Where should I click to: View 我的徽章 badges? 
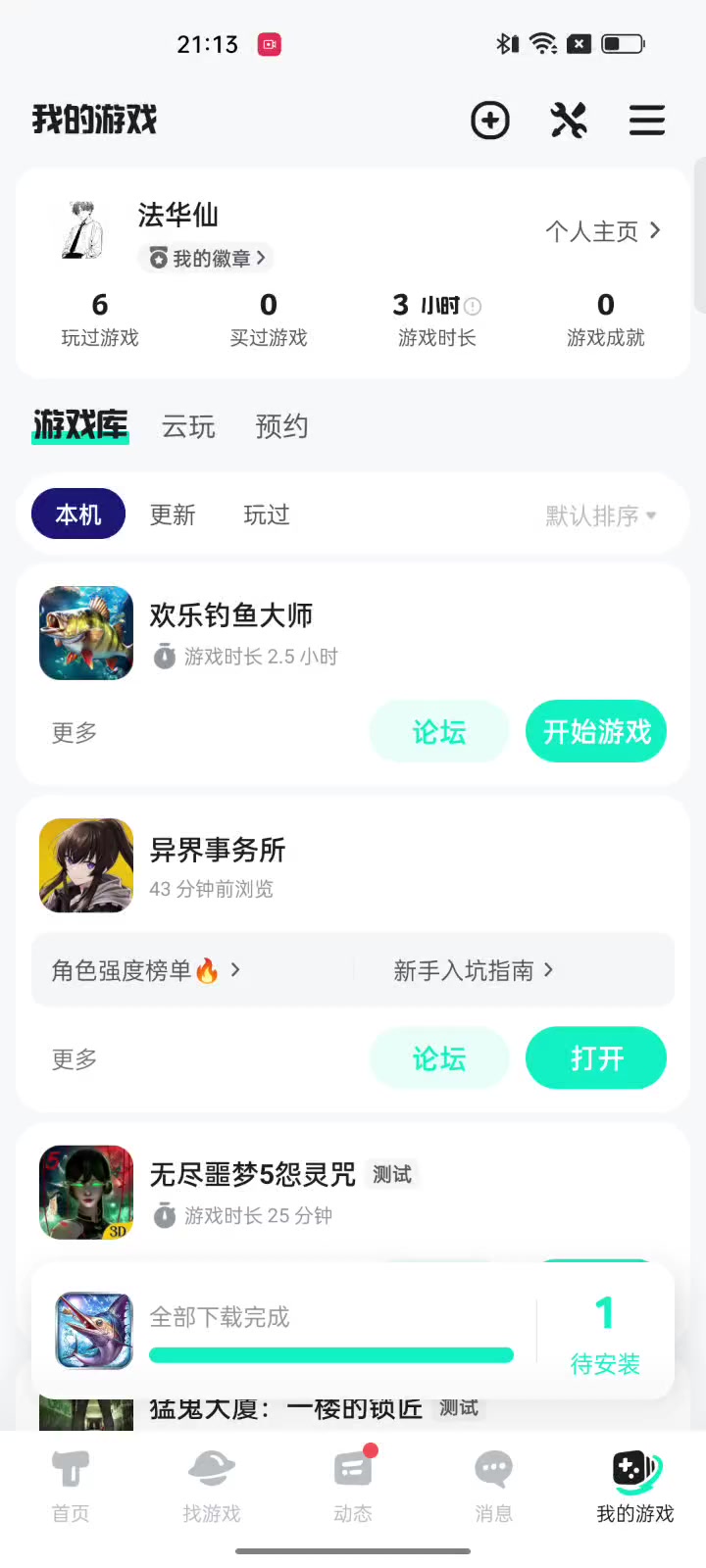206,258
